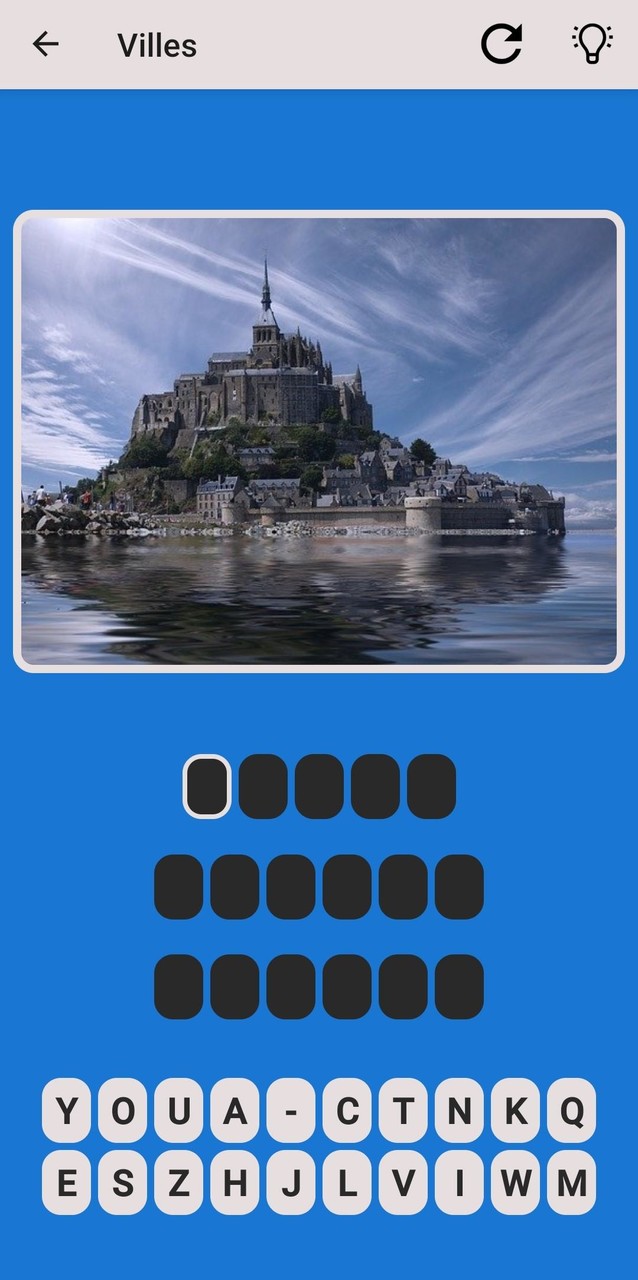Pick the letter E tile
638x1280 pixels.
tap(66, 1183)
